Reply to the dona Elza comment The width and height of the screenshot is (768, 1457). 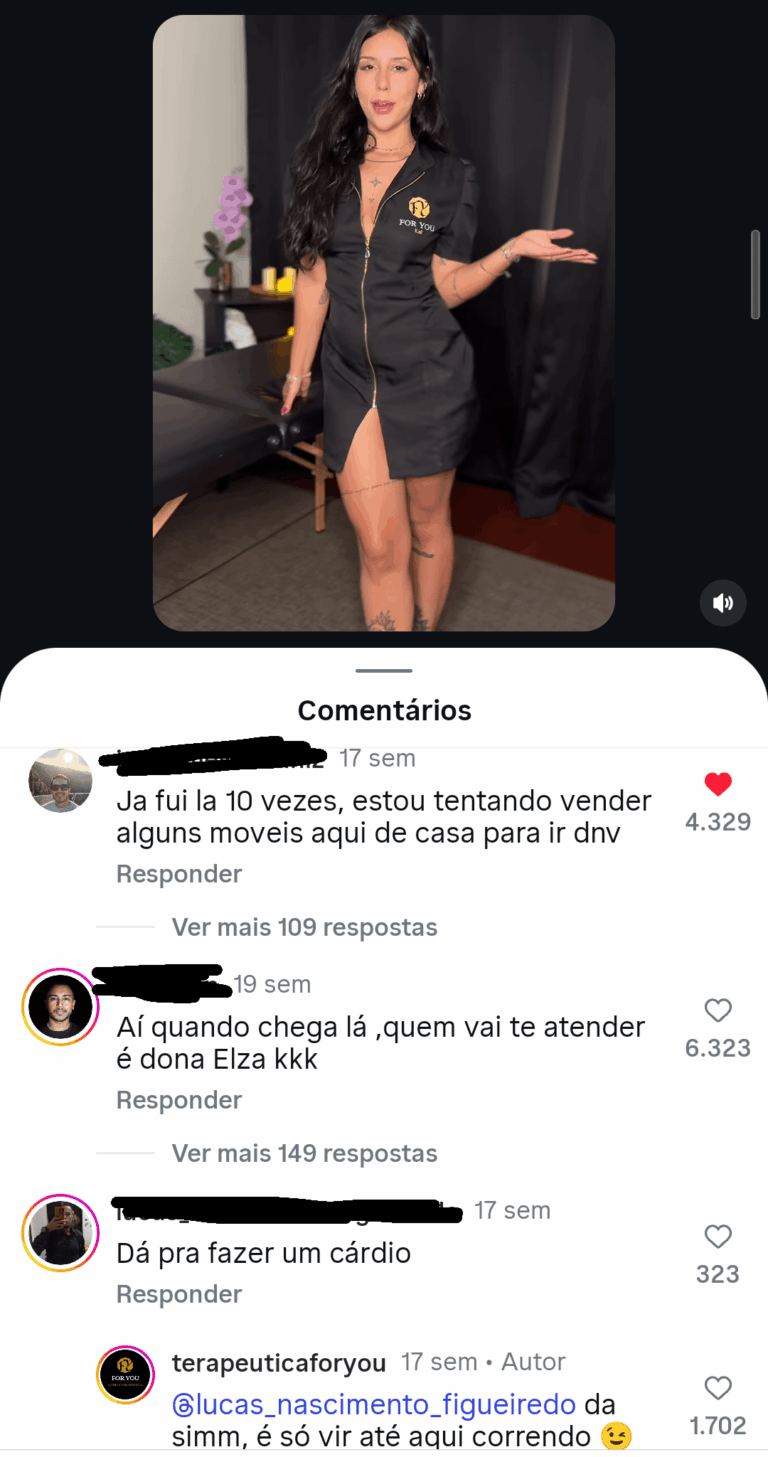(179, 1100)
